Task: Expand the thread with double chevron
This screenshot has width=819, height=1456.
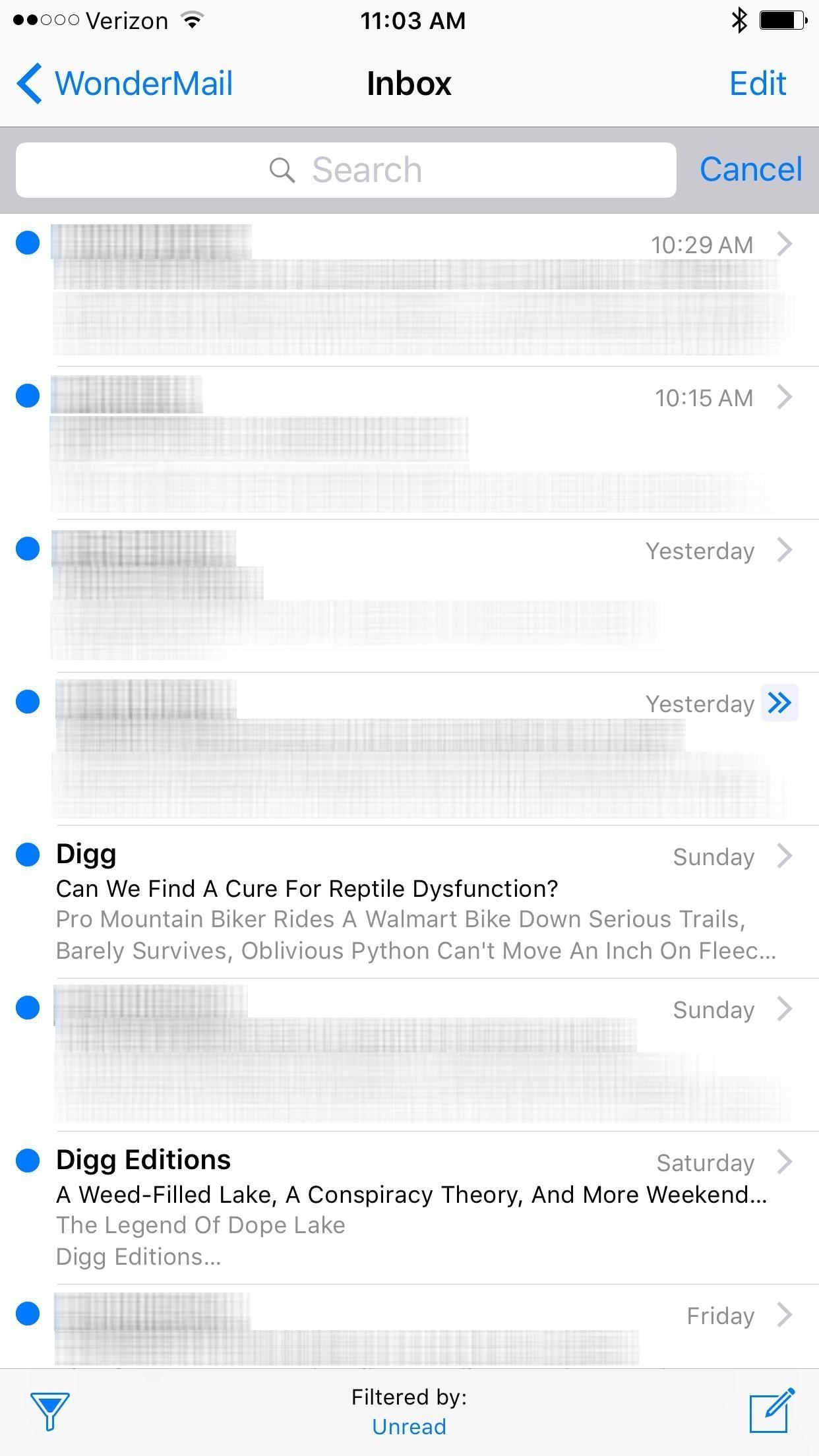Action: (x=779, y=703)
